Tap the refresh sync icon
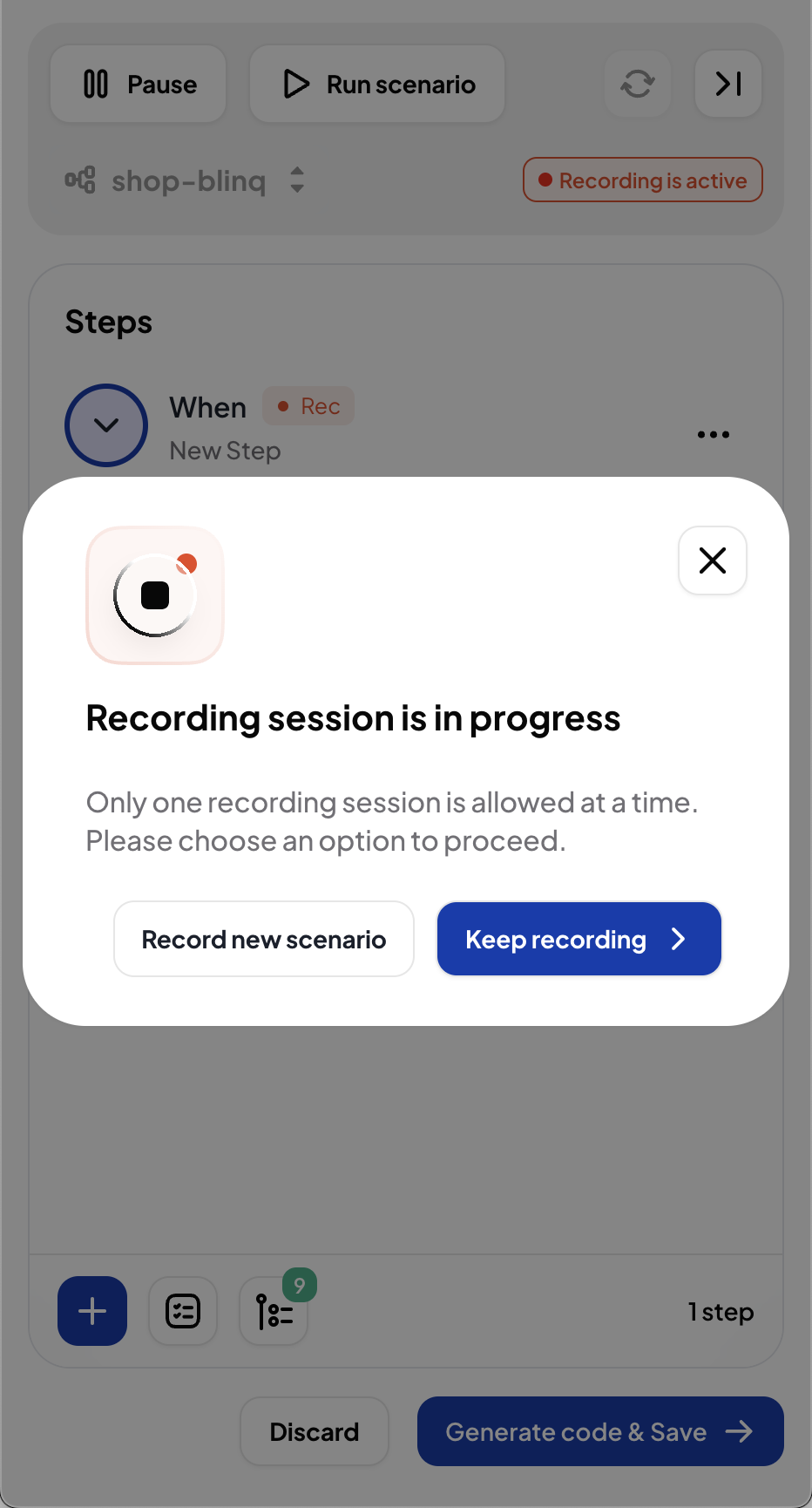The image size is (812, 1508). [638, 85]
